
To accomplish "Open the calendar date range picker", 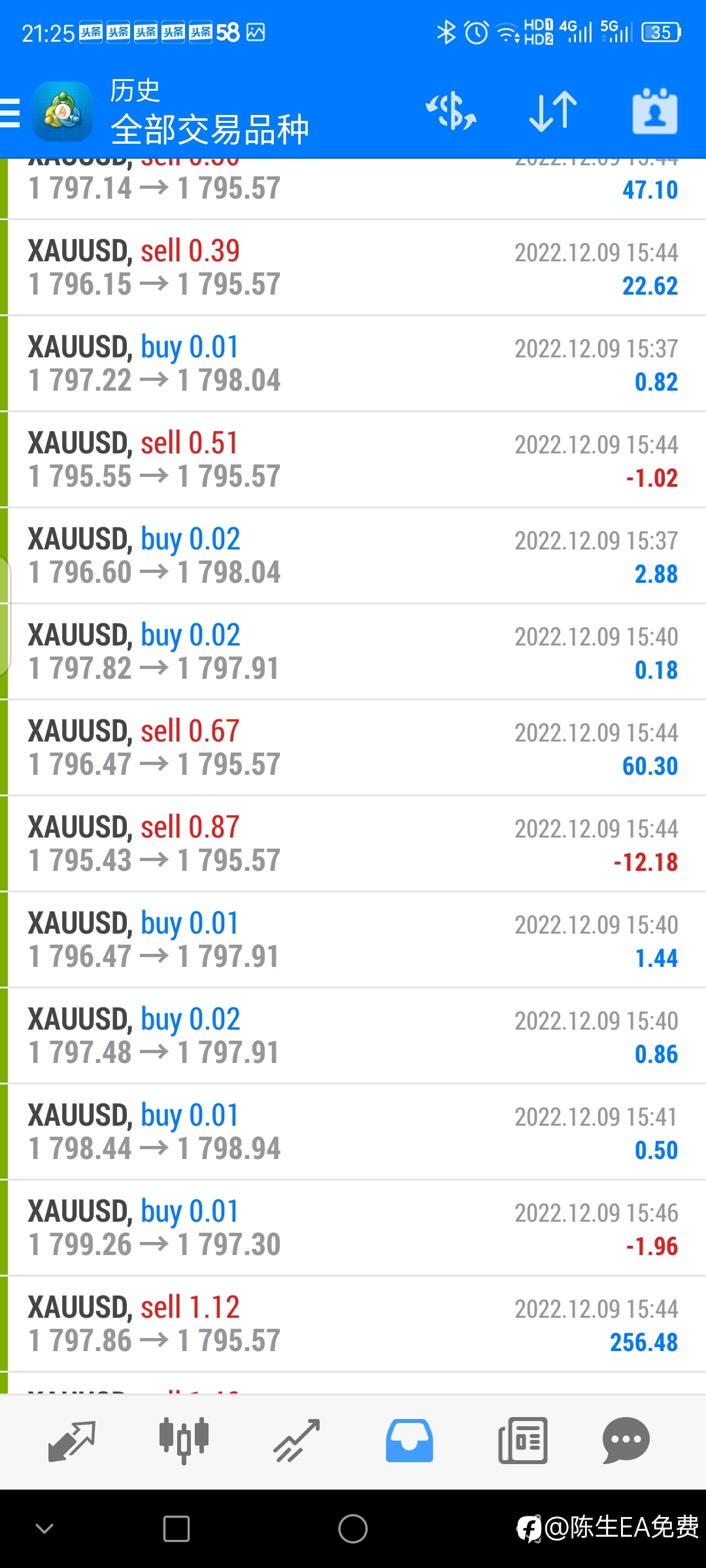I will [x=654, y=111].
